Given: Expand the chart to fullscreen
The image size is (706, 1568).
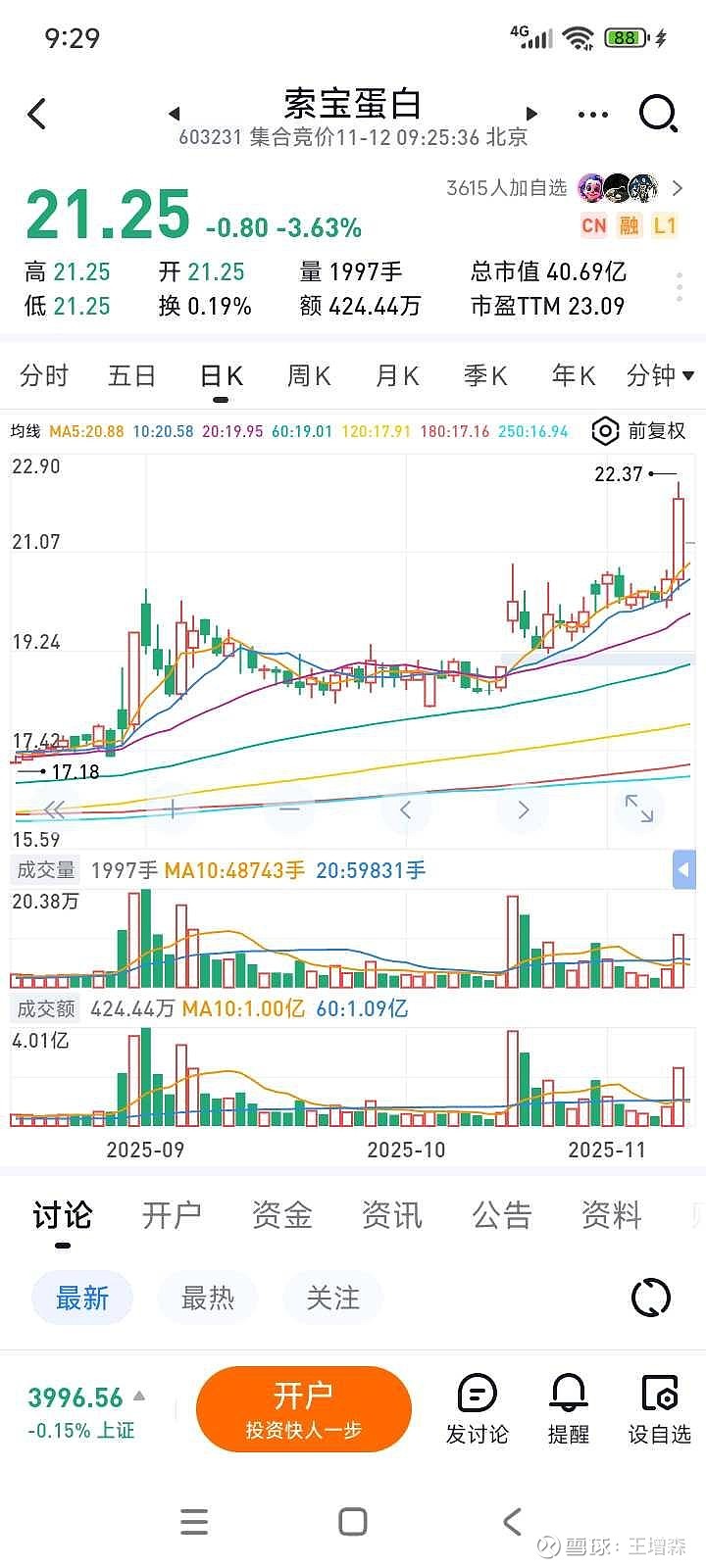Looking at the screenshot, I should [x=639, y=808].
